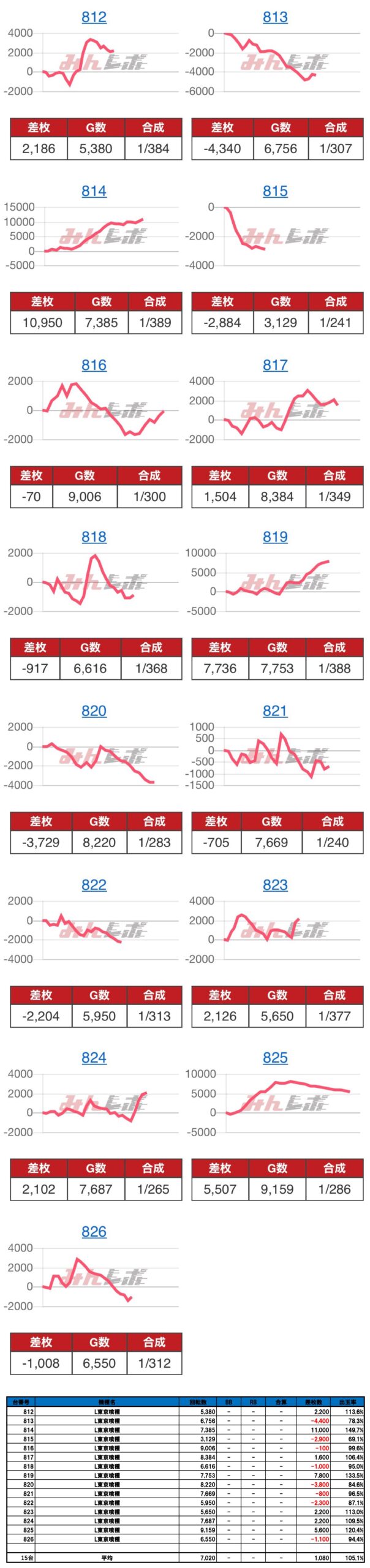Viewport: 370px width, 1568px height.
Task: Open machine 814 details link
Action: coord(94,191)
